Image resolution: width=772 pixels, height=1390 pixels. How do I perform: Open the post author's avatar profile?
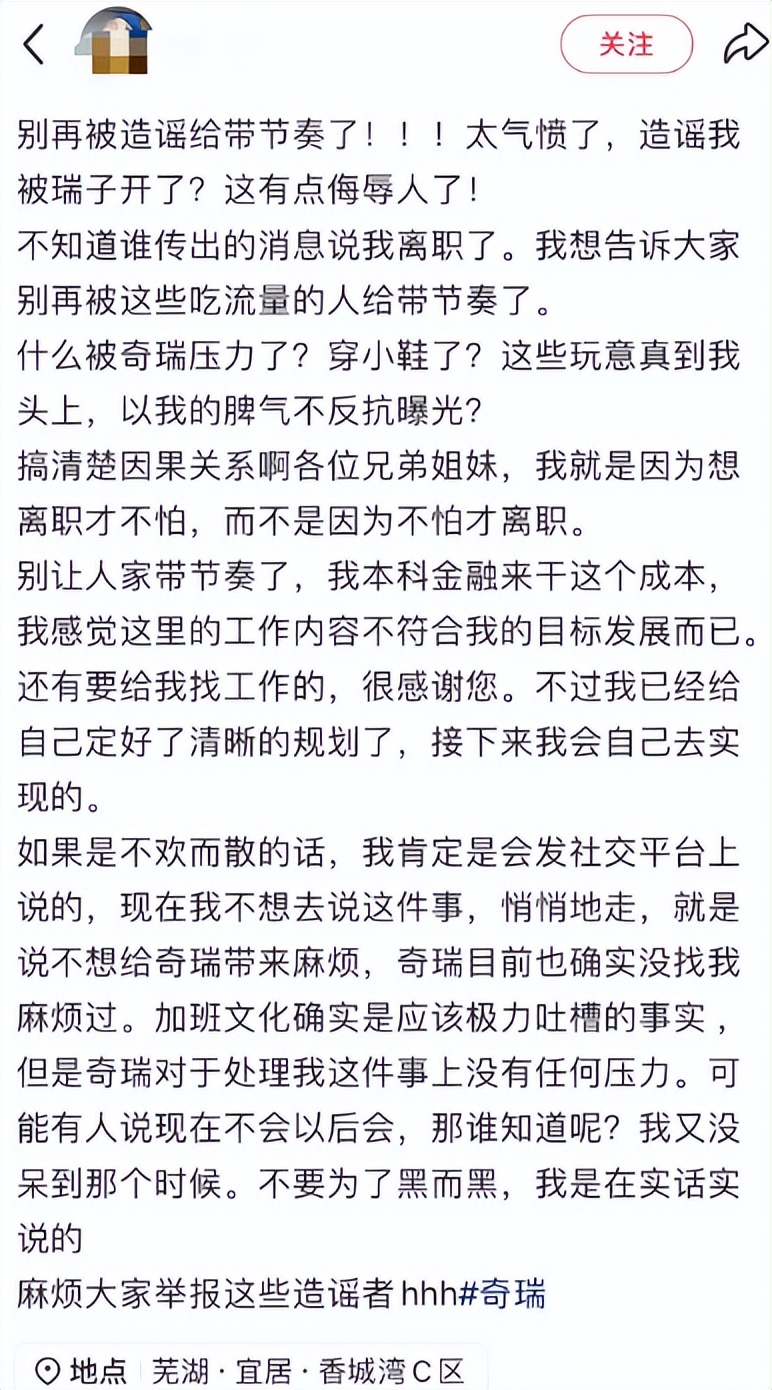tap(116, 42)
